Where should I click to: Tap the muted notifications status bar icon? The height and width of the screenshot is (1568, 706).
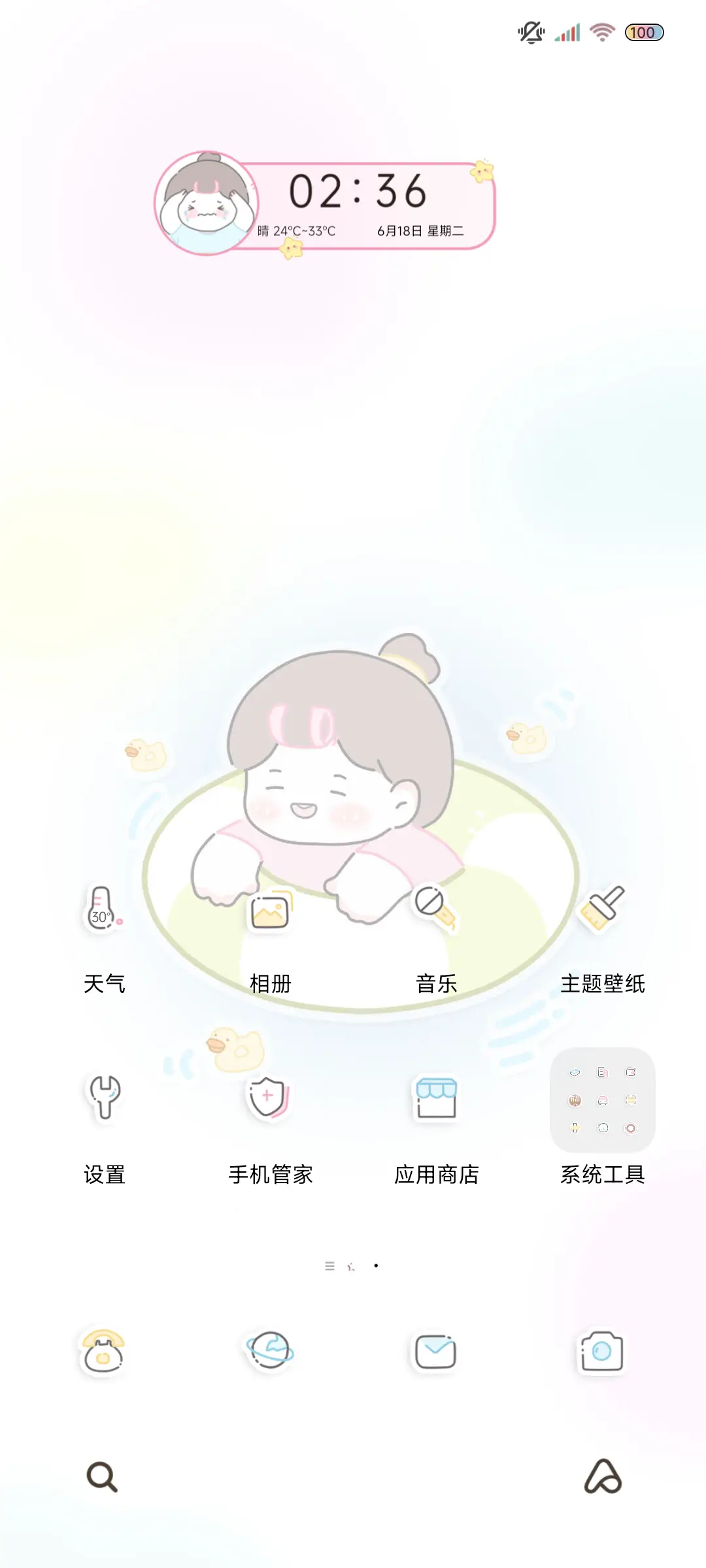click(530, 31)
